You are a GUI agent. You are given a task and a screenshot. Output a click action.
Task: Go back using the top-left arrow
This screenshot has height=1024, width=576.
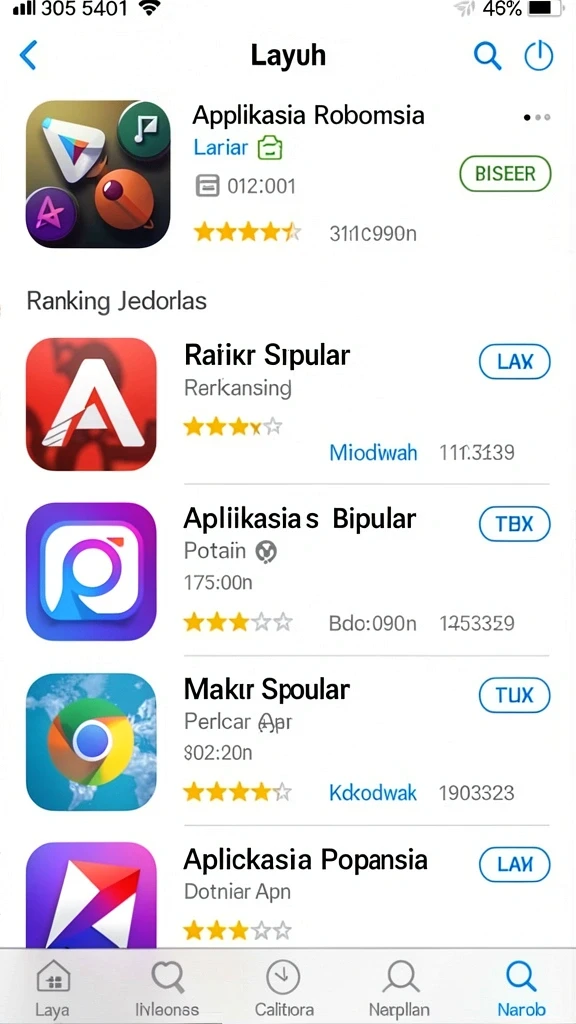tap(29, 56)
